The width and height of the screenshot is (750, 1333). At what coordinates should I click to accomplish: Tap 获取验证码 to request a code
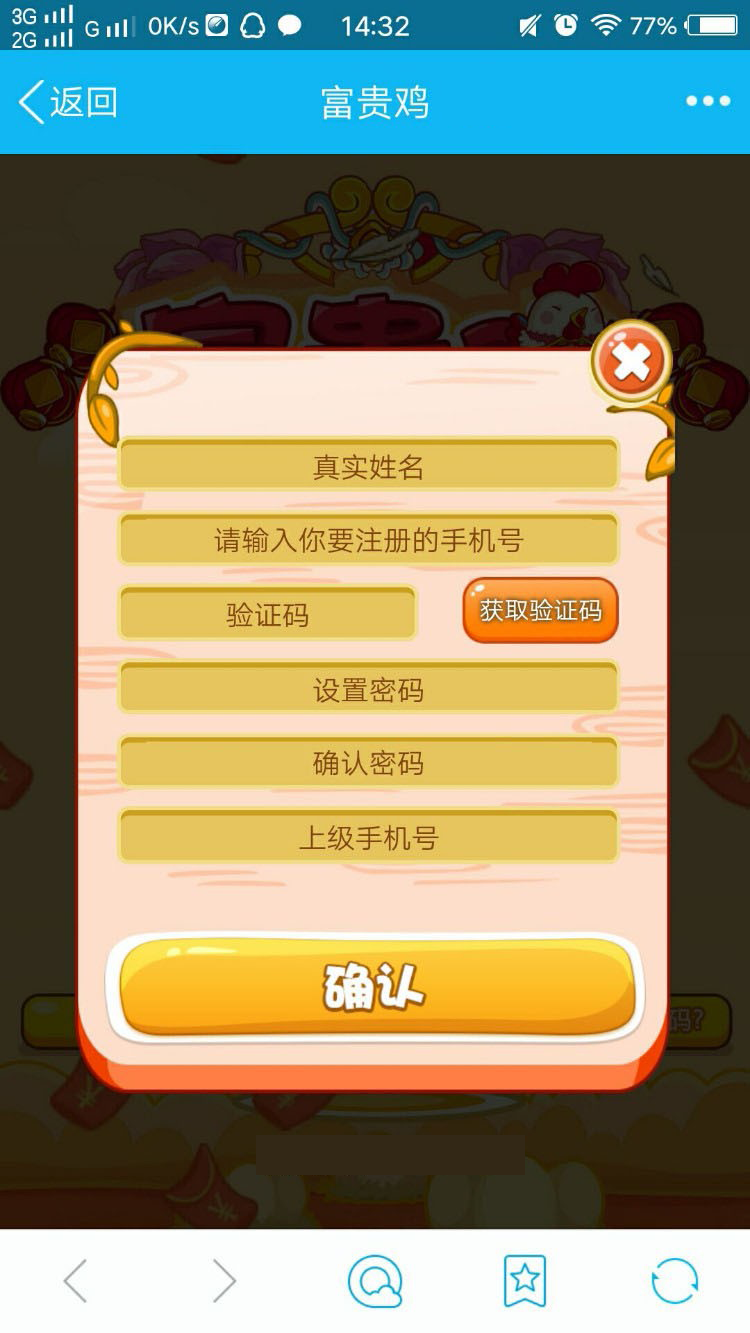(540, 610)
